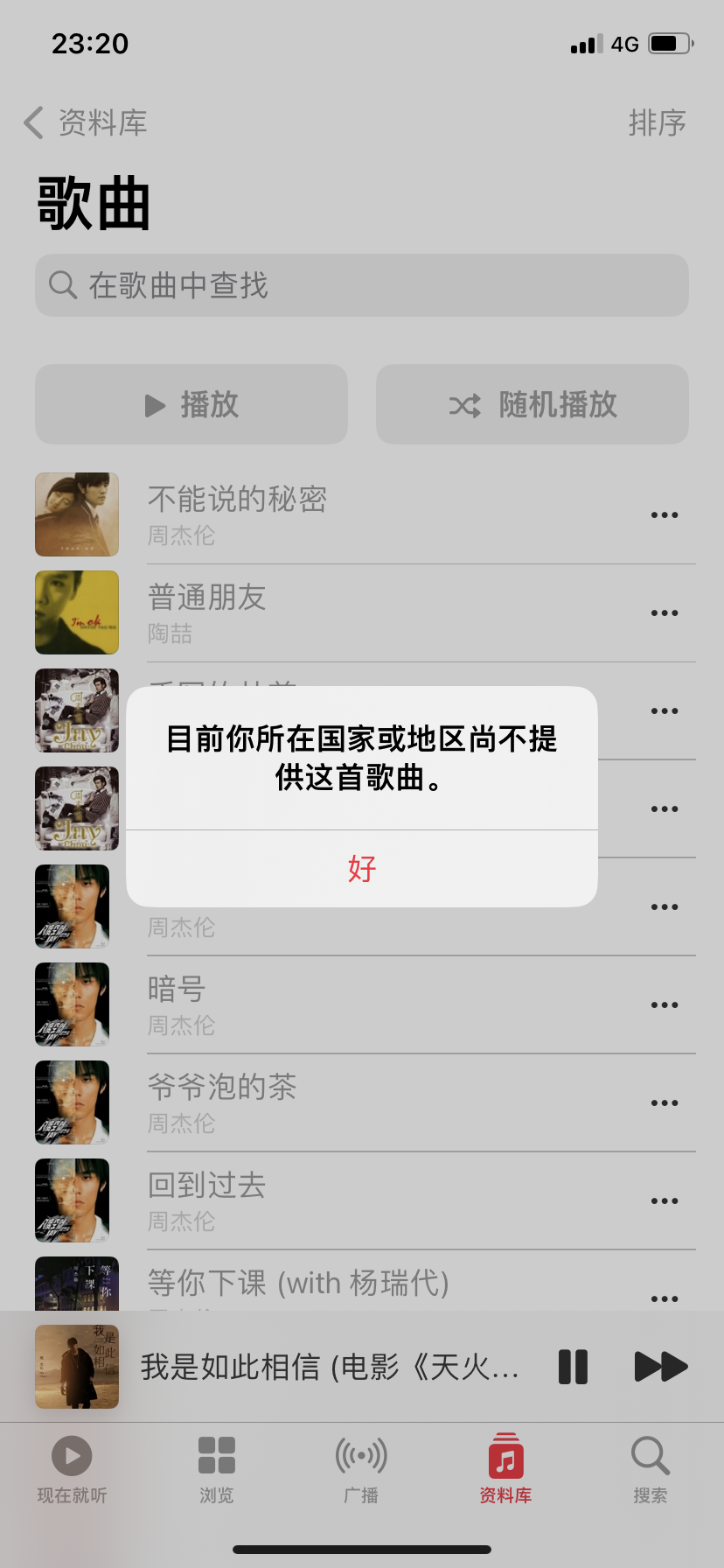Image resolution: width=724 pixels, height=1568 pixels.
Task: Play the song 不能说的秘密
Action: 350,514
